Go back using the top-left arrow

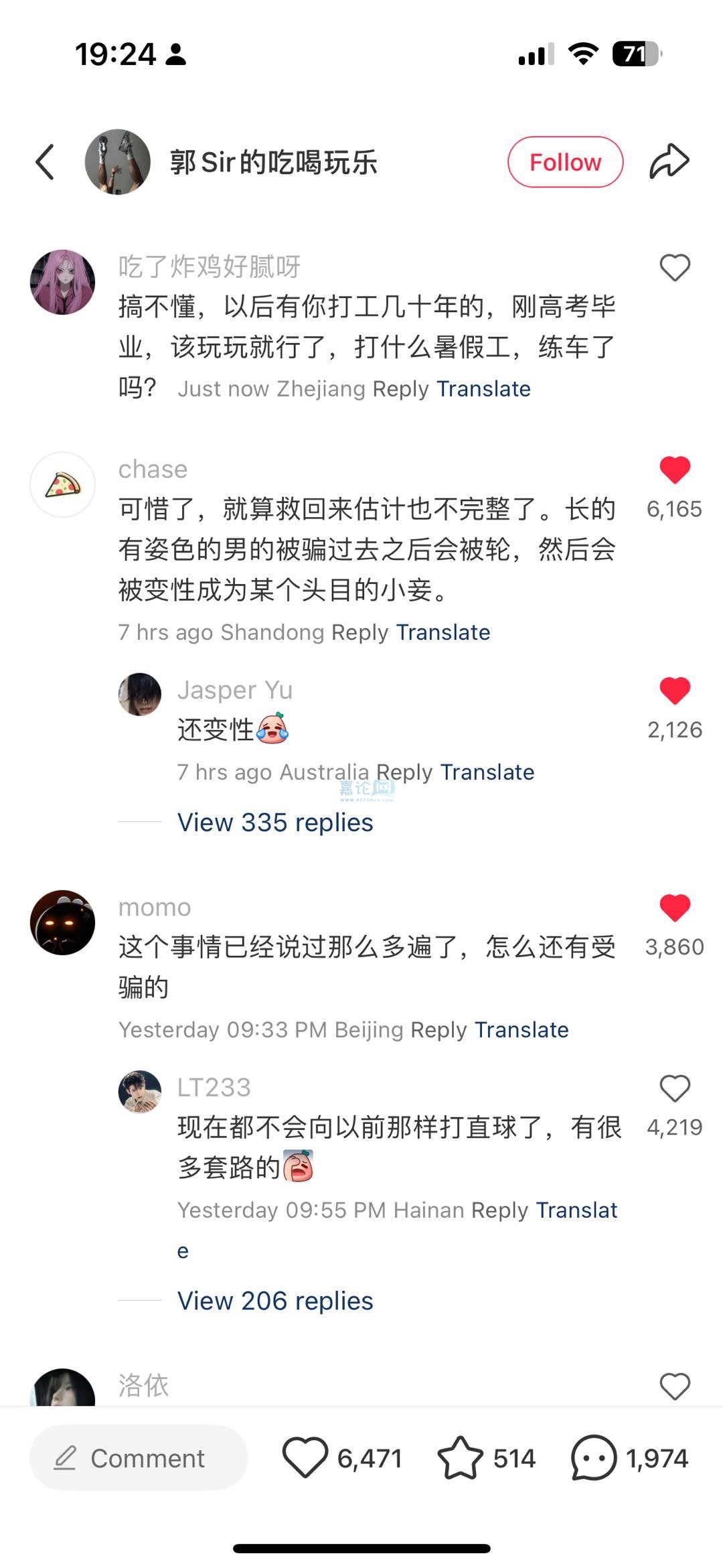(x=45, y=162)
